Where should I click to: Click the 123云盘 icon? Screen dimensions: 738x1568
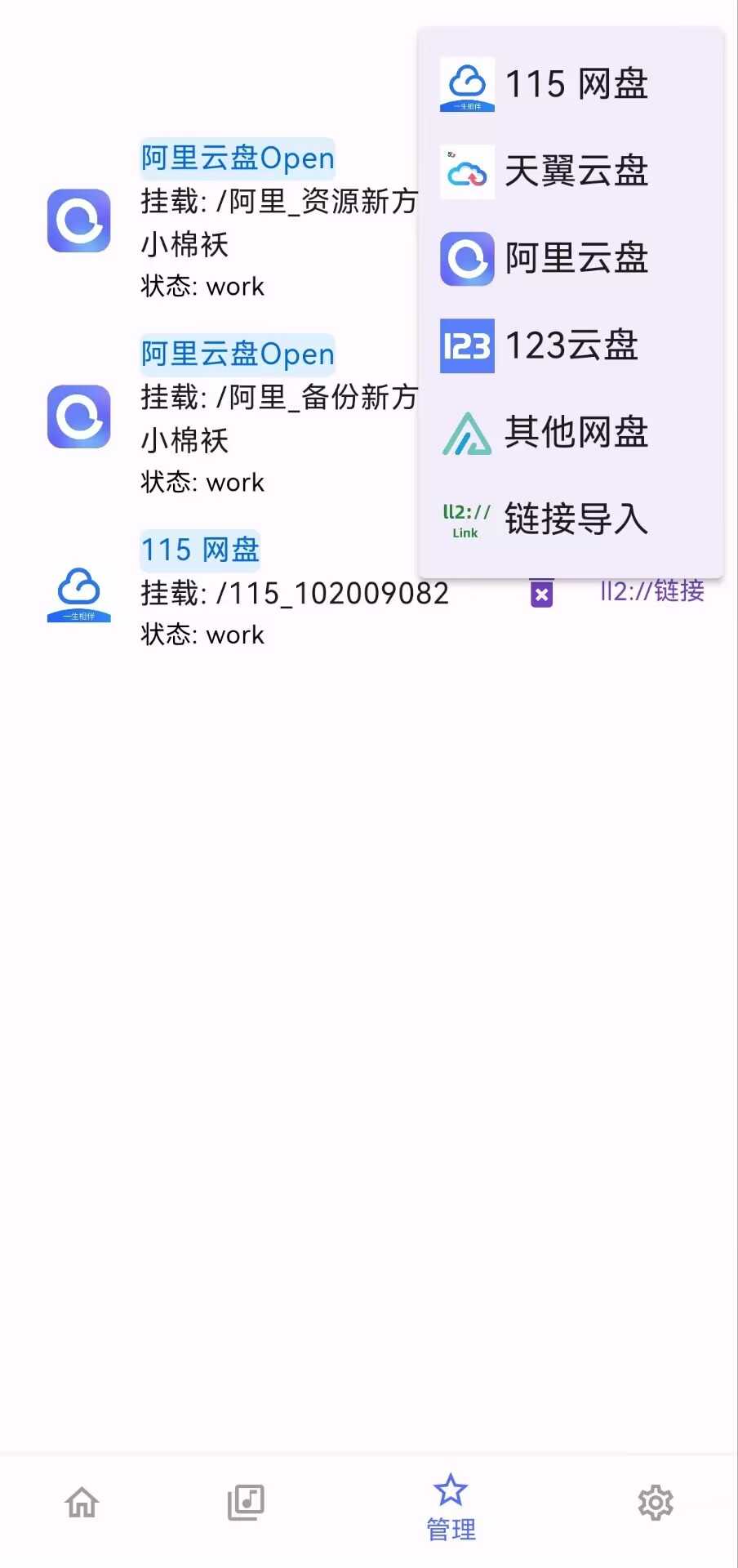point(466,345)
